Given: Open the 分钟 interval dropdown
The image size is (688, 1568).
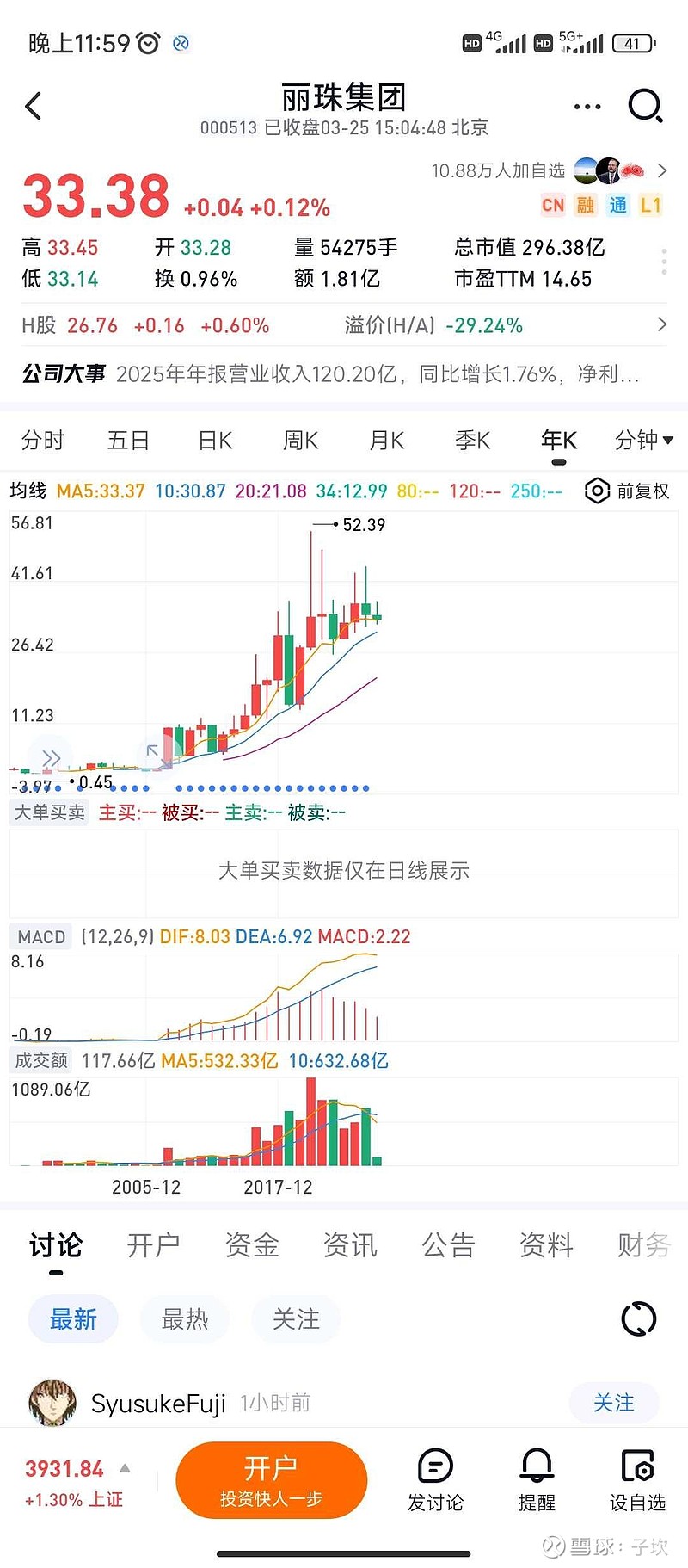Looking at the screenshot, I should [640, 440].
